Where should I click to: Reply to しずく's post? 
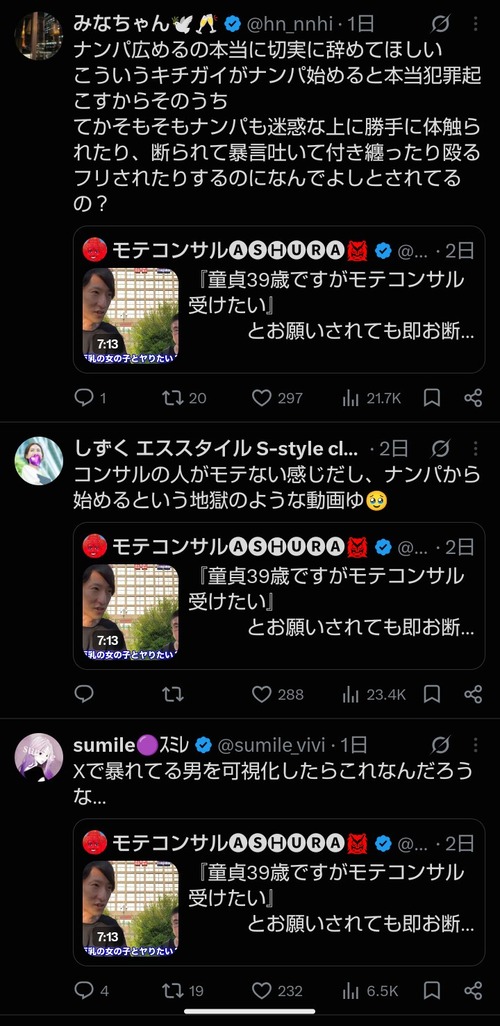(x=84, y=694)
